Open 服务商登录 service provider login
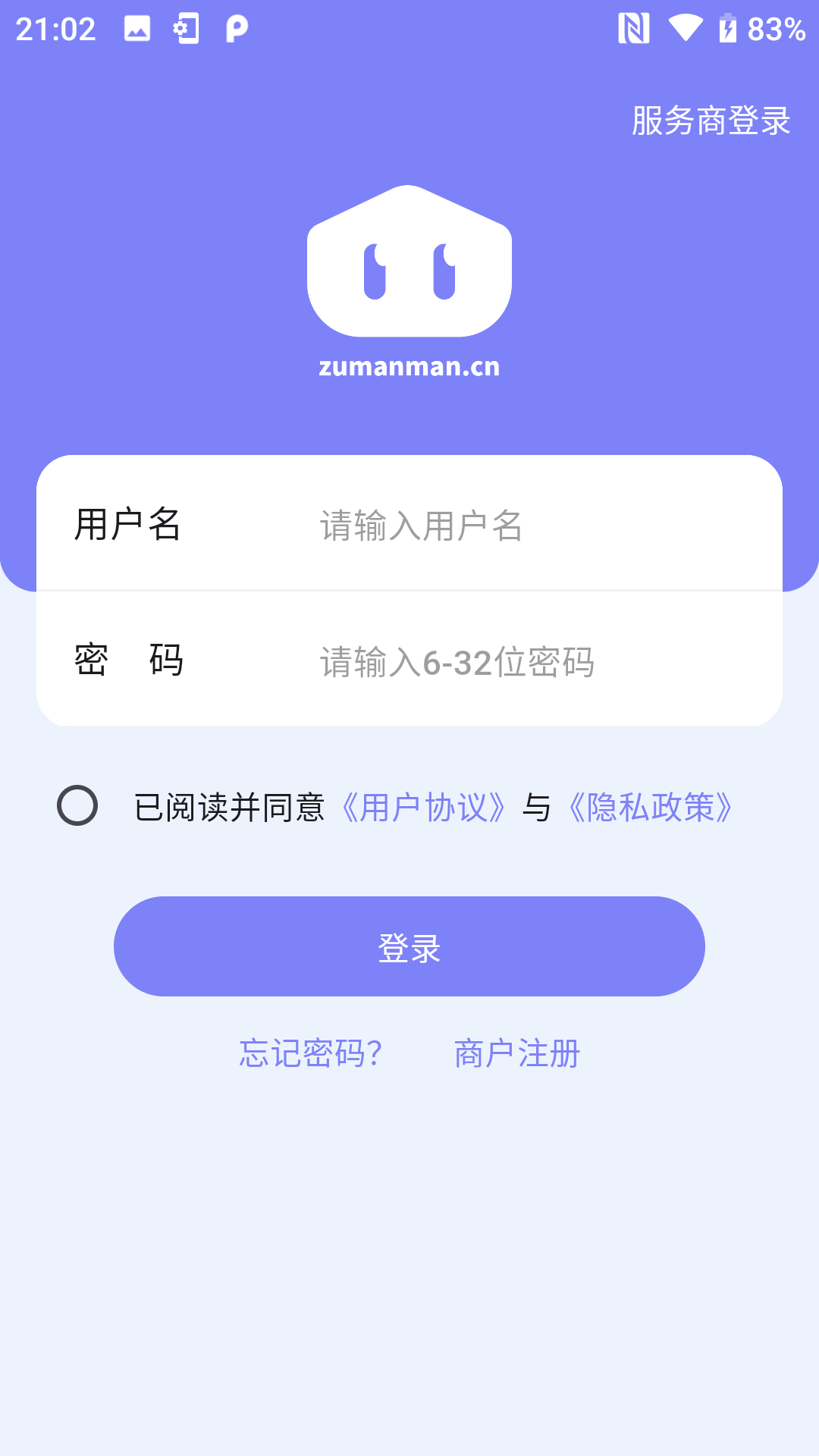Viewport: 819px width, 1456px height. tap(710, 118)
